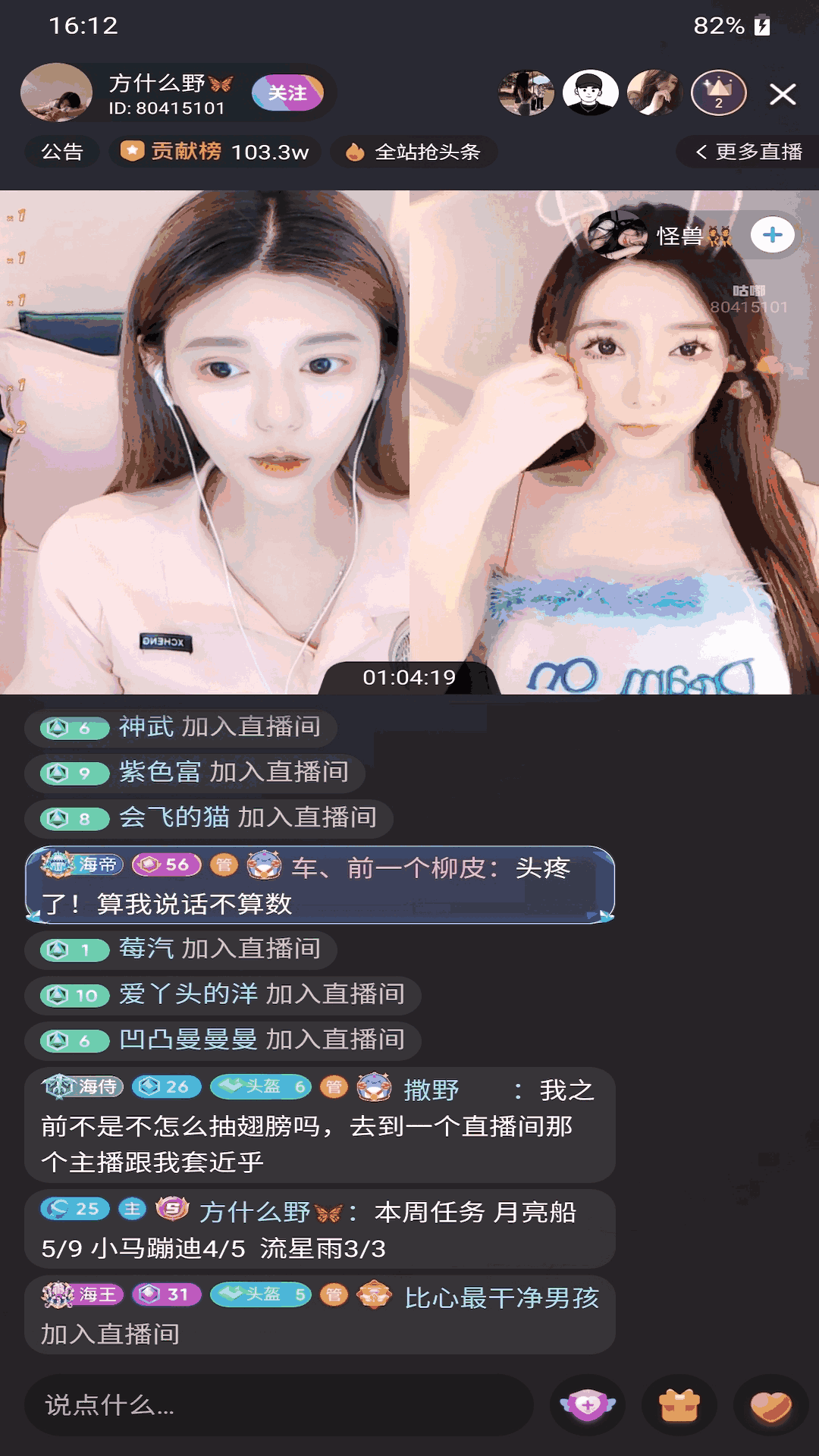The image size is (819, 1456).
Task: Follow the host with the 关注 button
Action: [287, 93]
